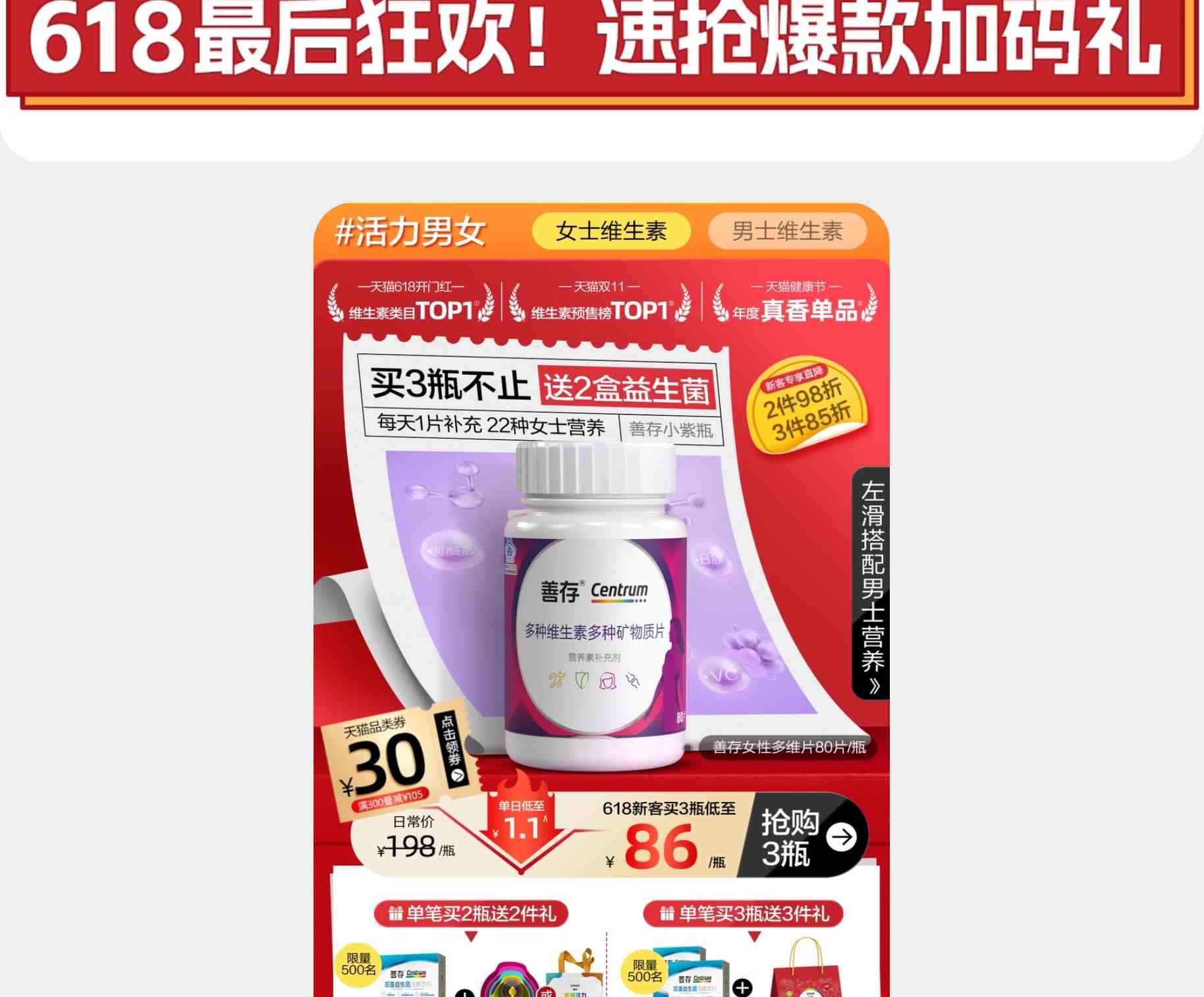
Task: Claim the ¥30 天猫品类券 coupon
Action: point(453,749)
